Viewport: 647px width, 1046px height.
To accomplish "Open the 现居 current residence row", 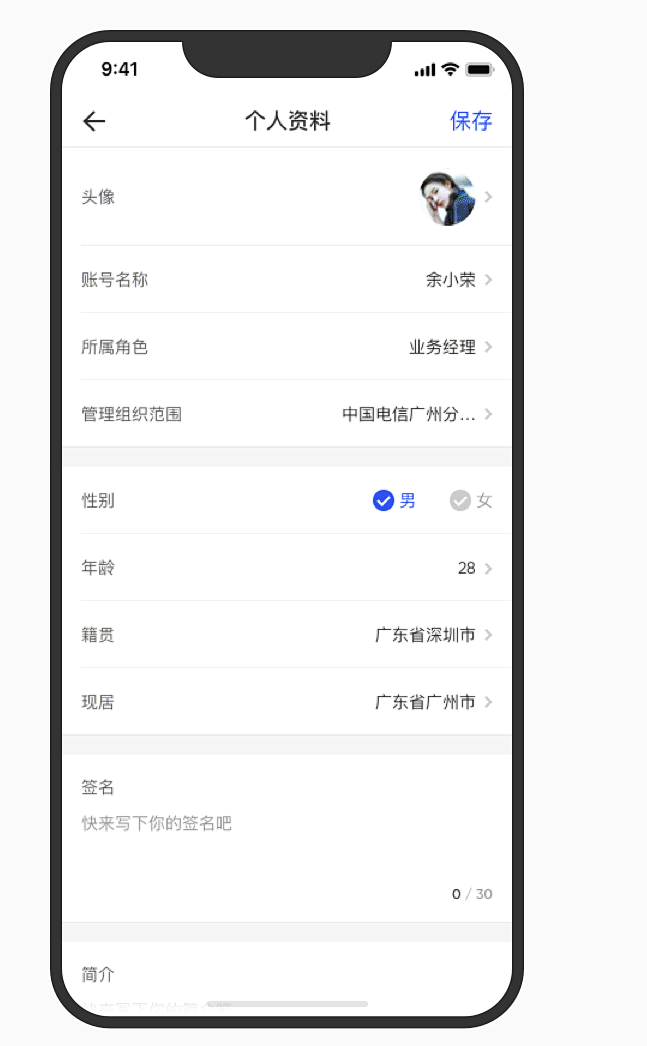I will (287, 702).
